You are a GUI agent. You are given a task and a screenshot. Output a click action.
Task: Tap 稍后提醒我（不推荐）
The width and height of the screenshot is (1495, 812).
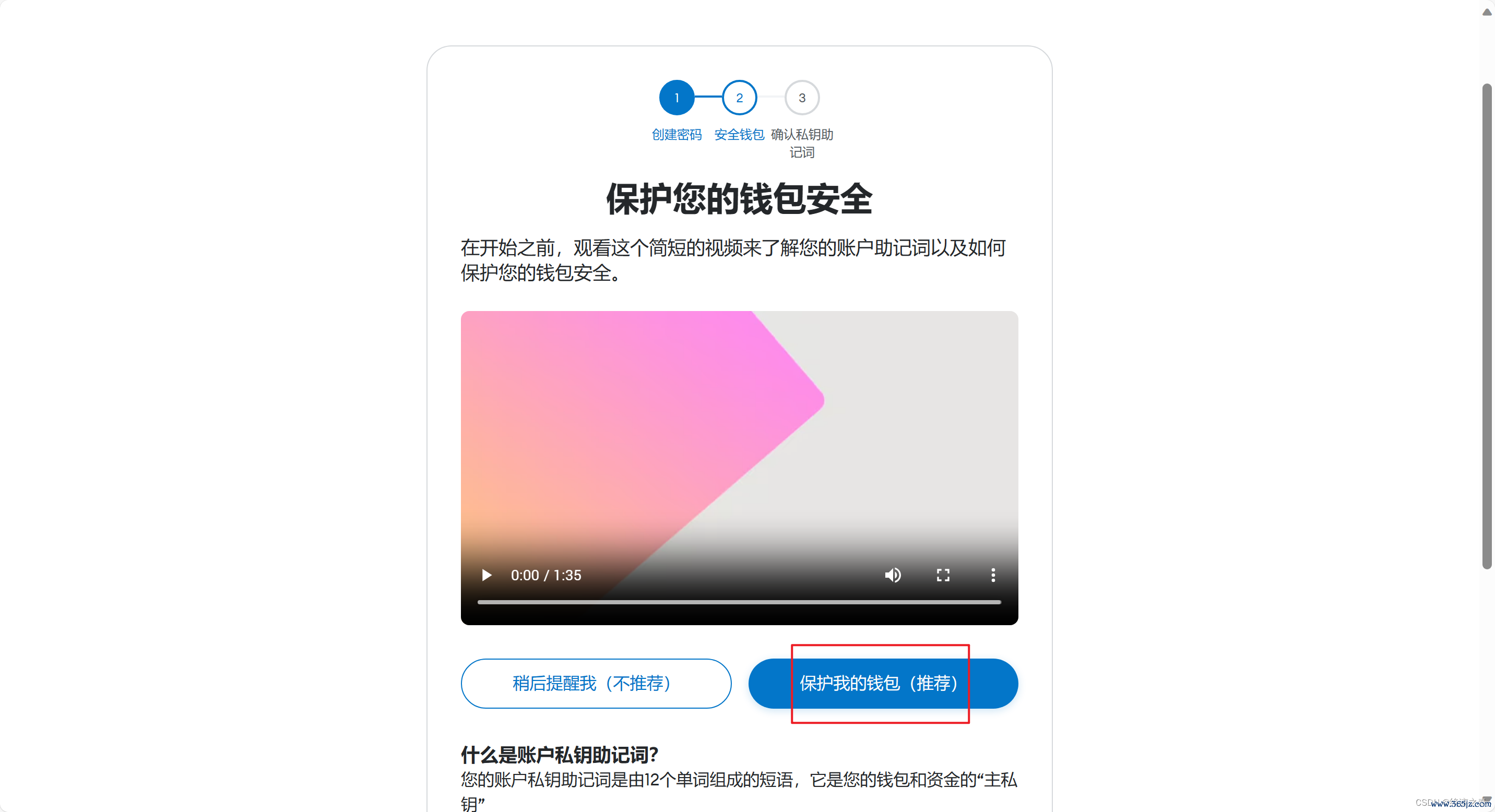pyautogui.click(x=596, y=683)
